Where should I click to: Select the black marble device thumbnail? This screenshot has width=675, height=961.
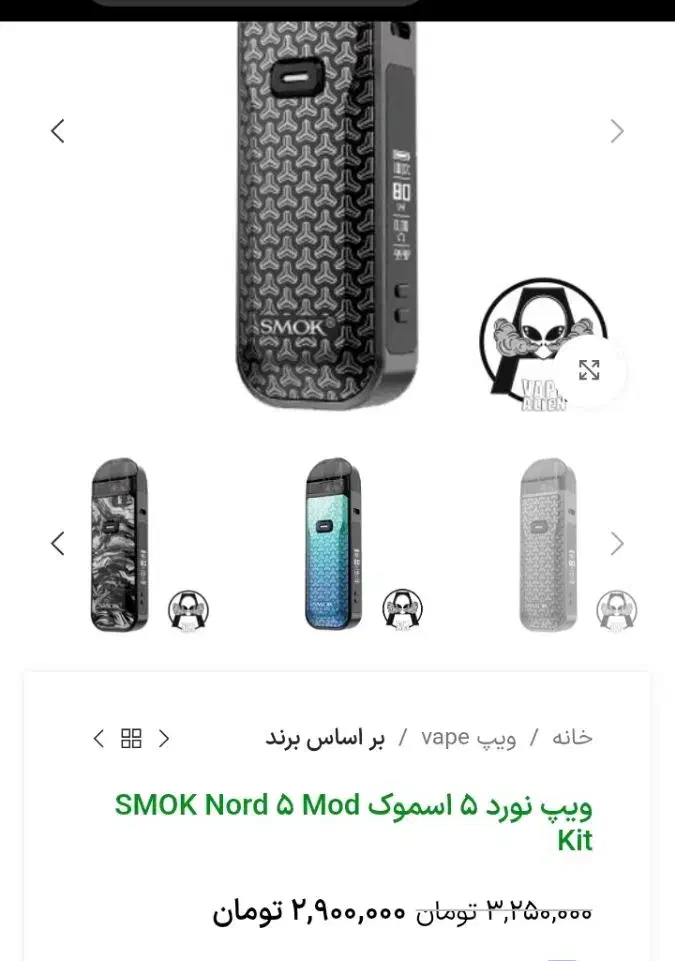pos(119,545)
